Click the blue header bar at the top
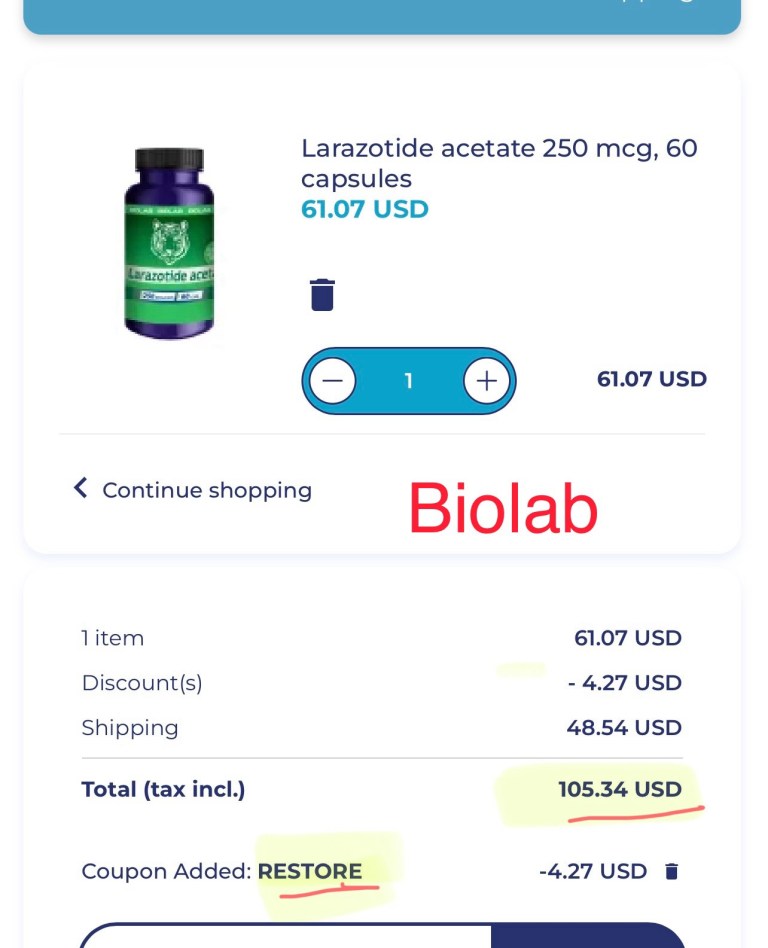This screenshot has width=768, height=948. coord(384,14)
